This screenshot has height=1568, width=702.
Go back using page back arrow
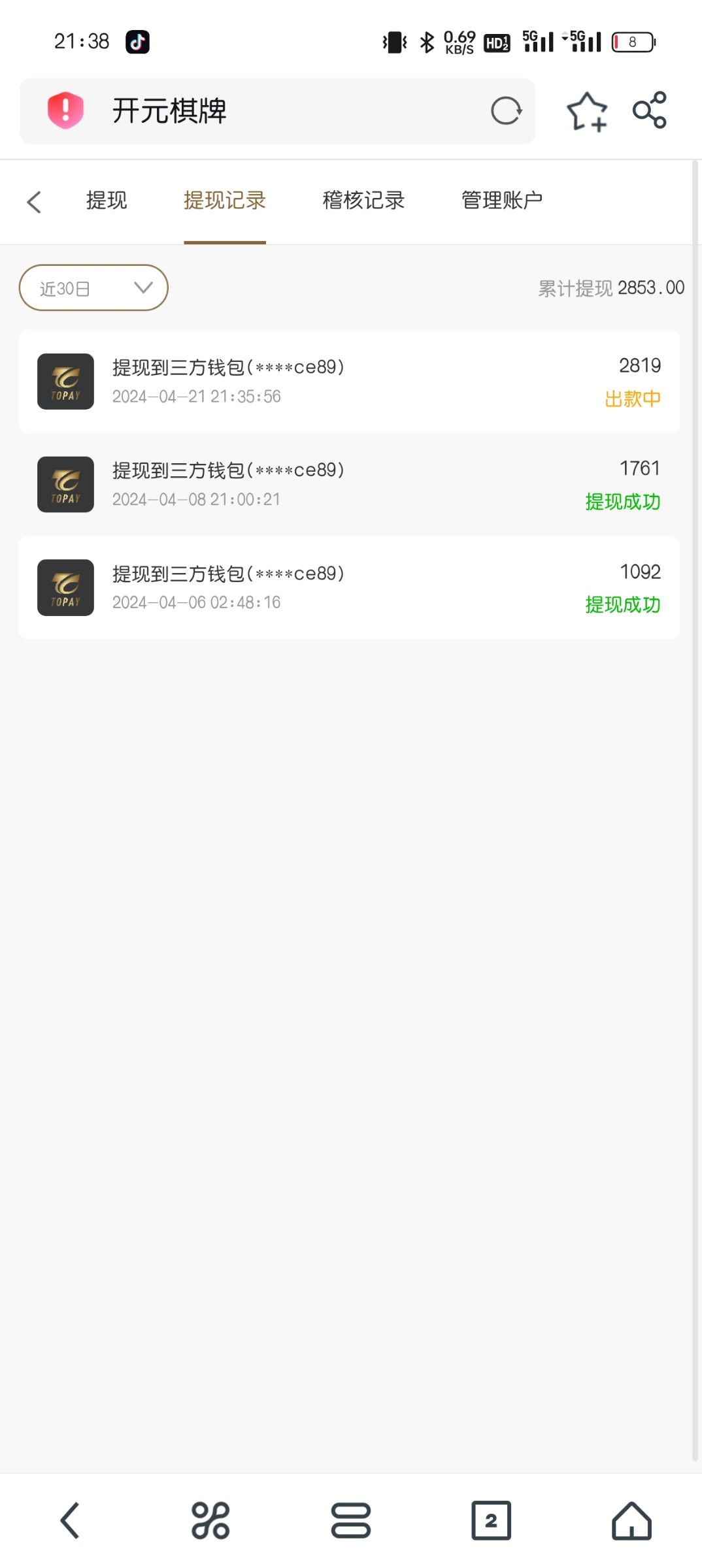point(34,201)
